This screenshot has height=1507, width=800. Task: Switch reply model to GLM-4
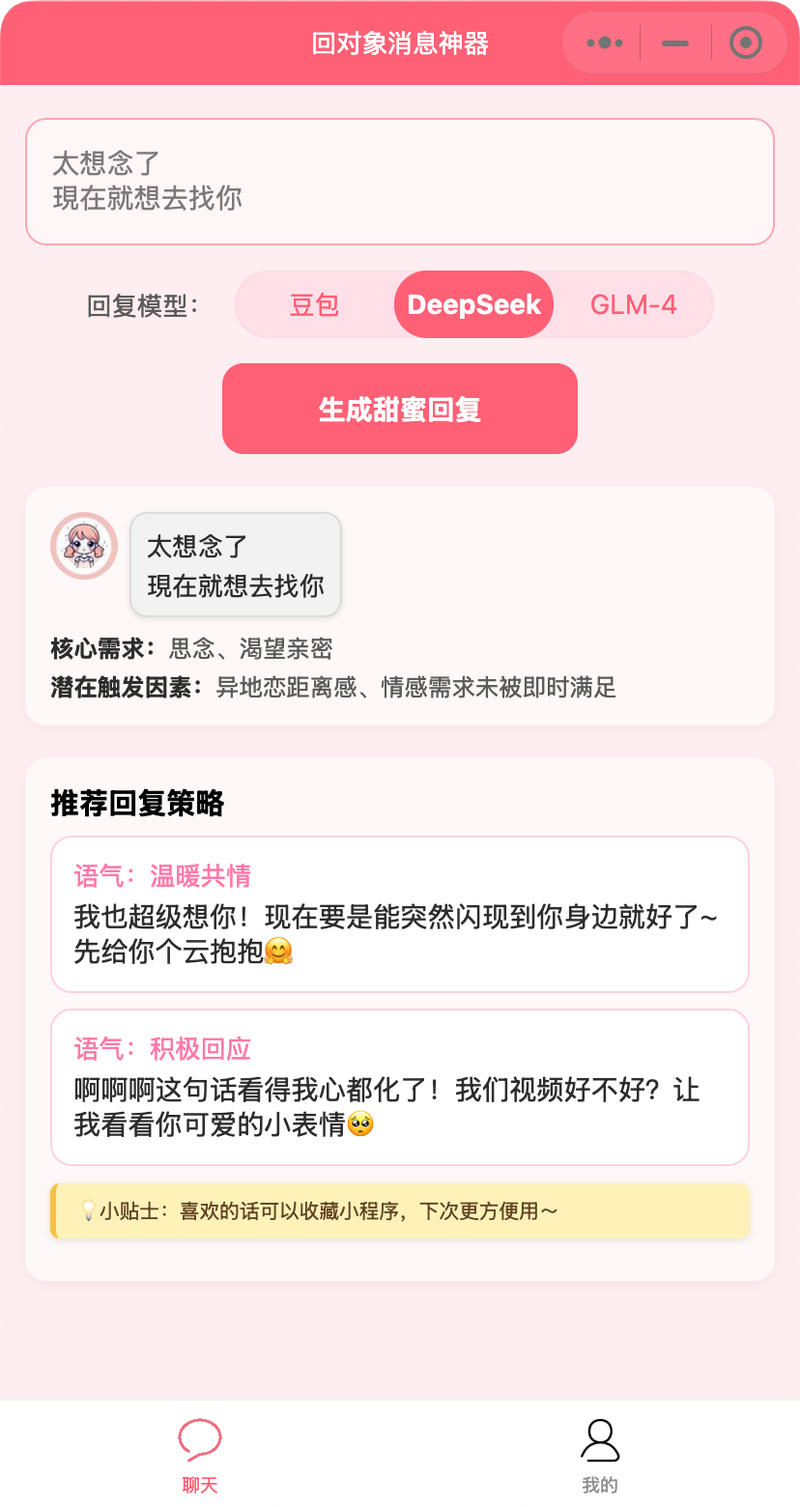point(633,304)
